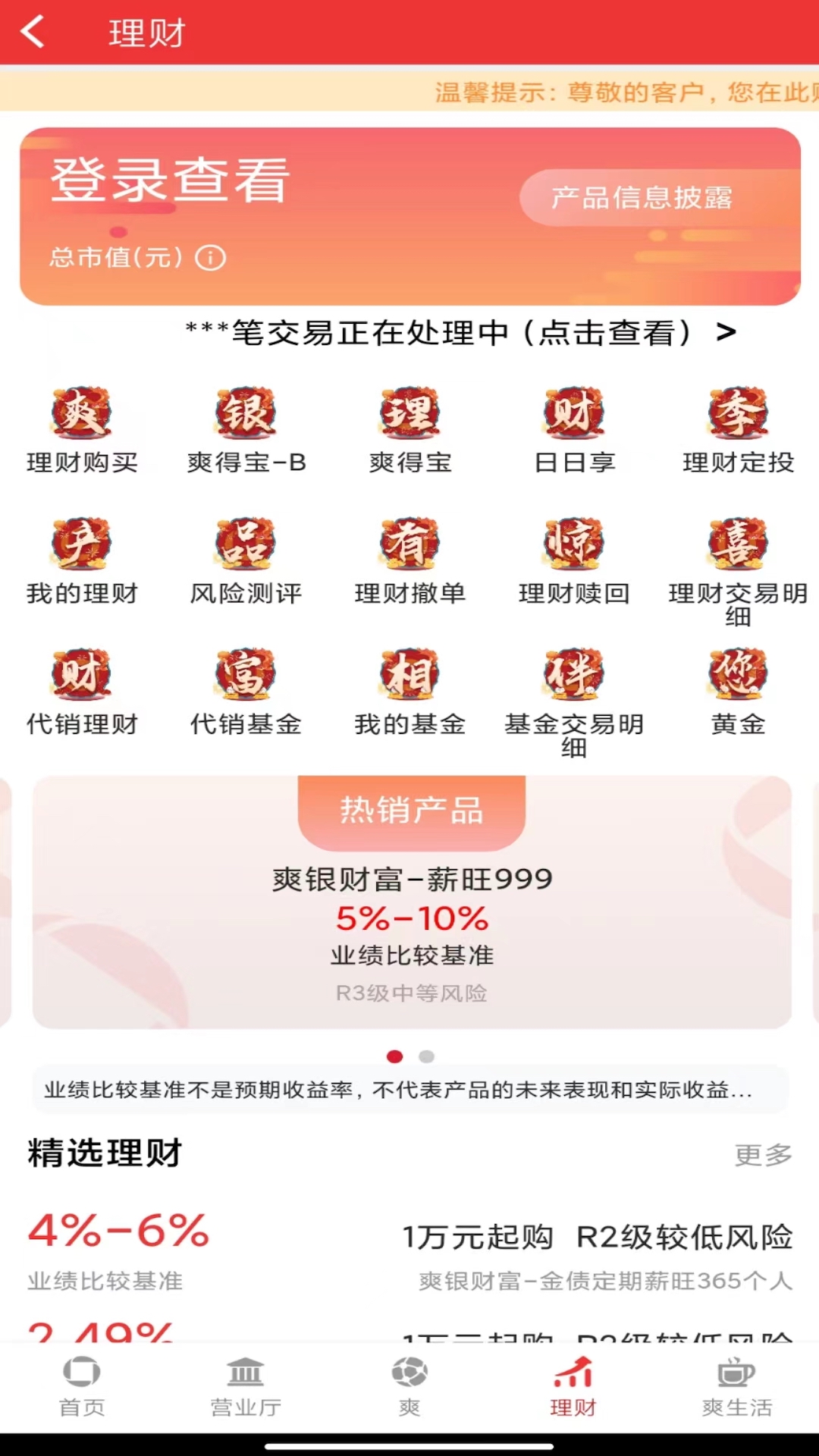This screenshot has height=1456, width=819.
Task: Go to 我的理财
Action: click(82, 560)
